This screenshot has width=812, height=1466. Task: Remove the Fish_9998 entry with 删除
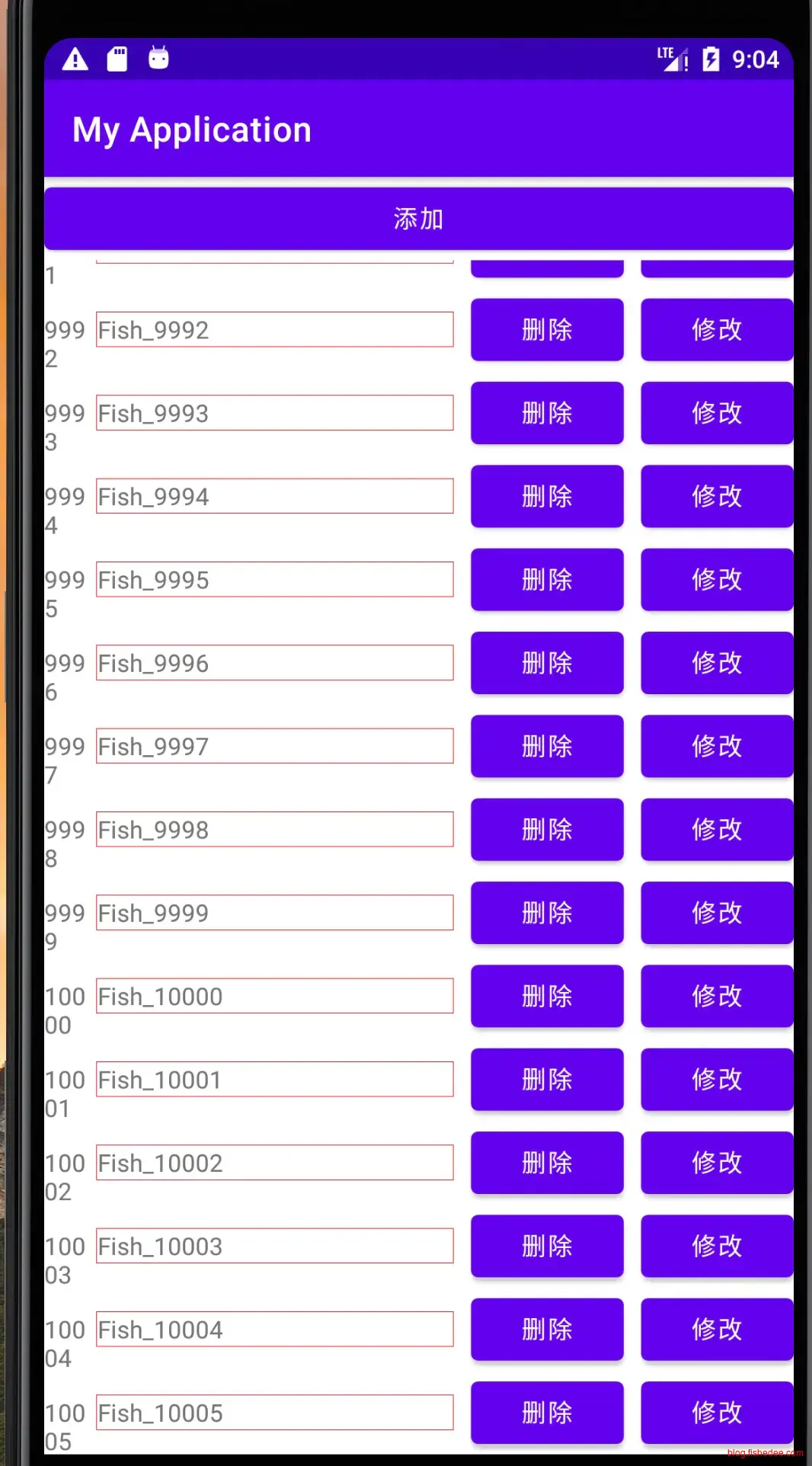tap(547, 830)
